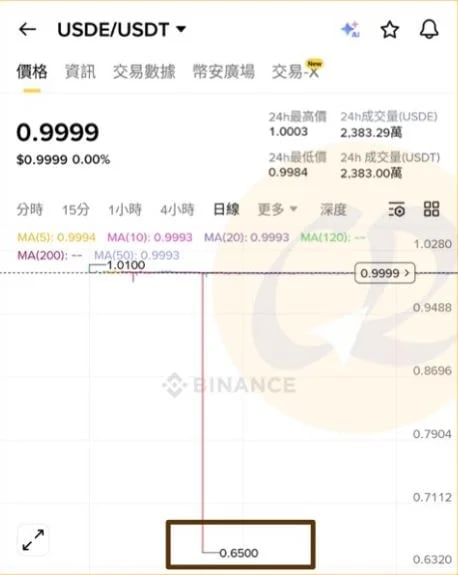Go back using the arrow icon

coord(28,29)
